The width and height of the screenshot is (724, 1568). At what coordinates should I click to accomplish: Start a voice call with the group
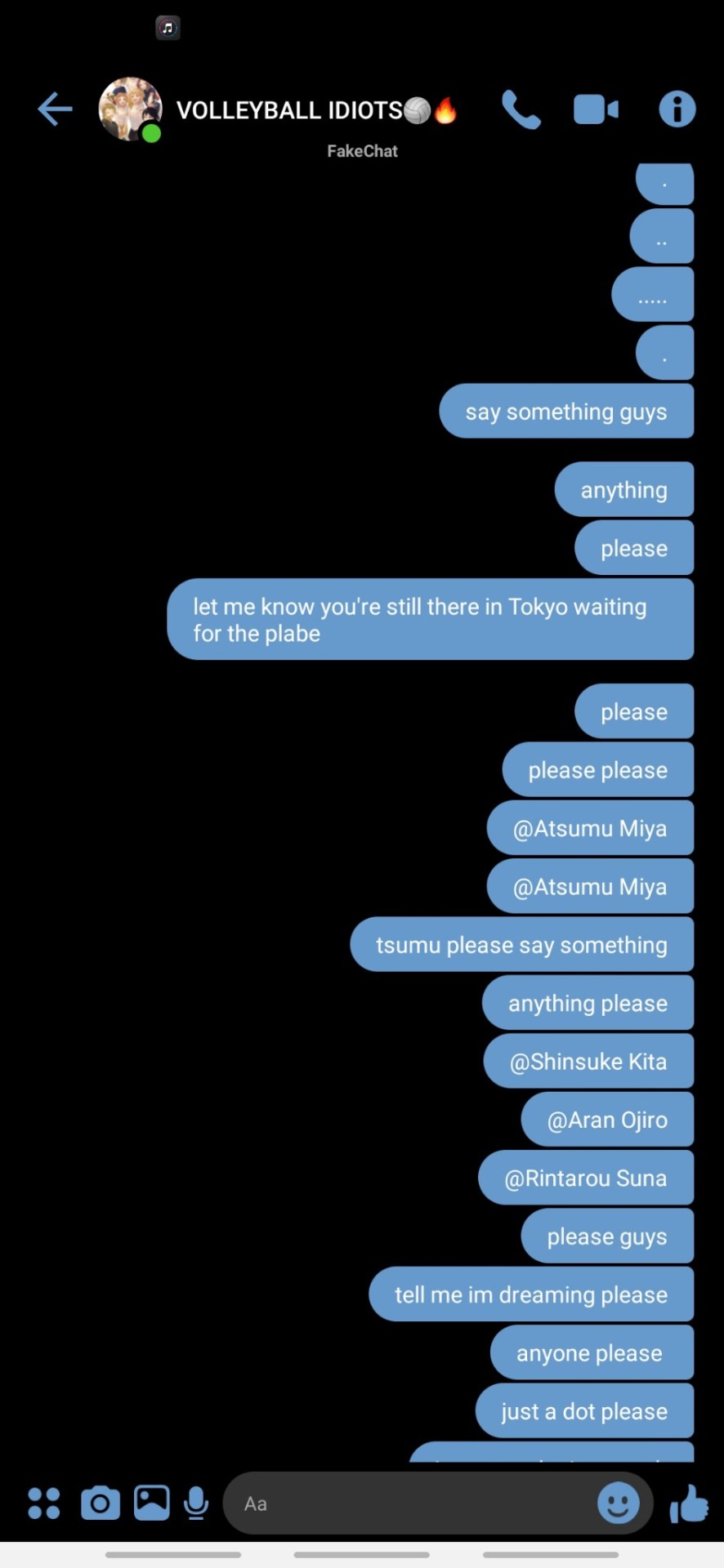point(521,109)
